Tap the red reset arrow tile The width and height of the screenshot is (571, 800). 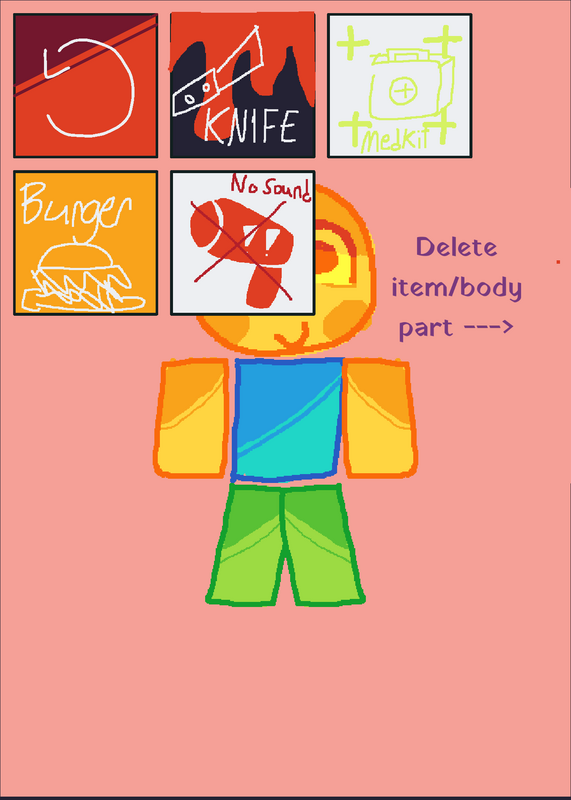coord(85,86)
